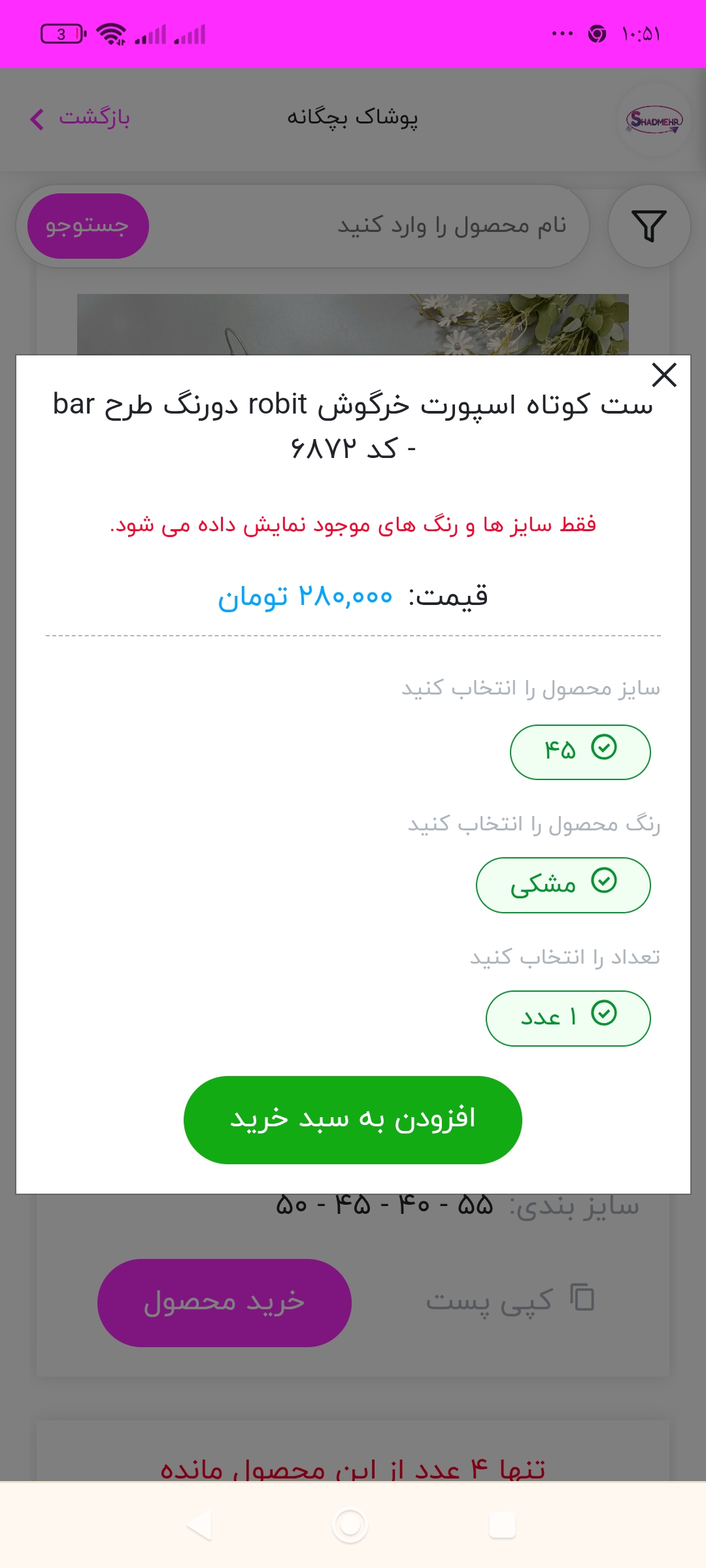Go to the system home screen

pyautogui.click(x=350, y=1526)
